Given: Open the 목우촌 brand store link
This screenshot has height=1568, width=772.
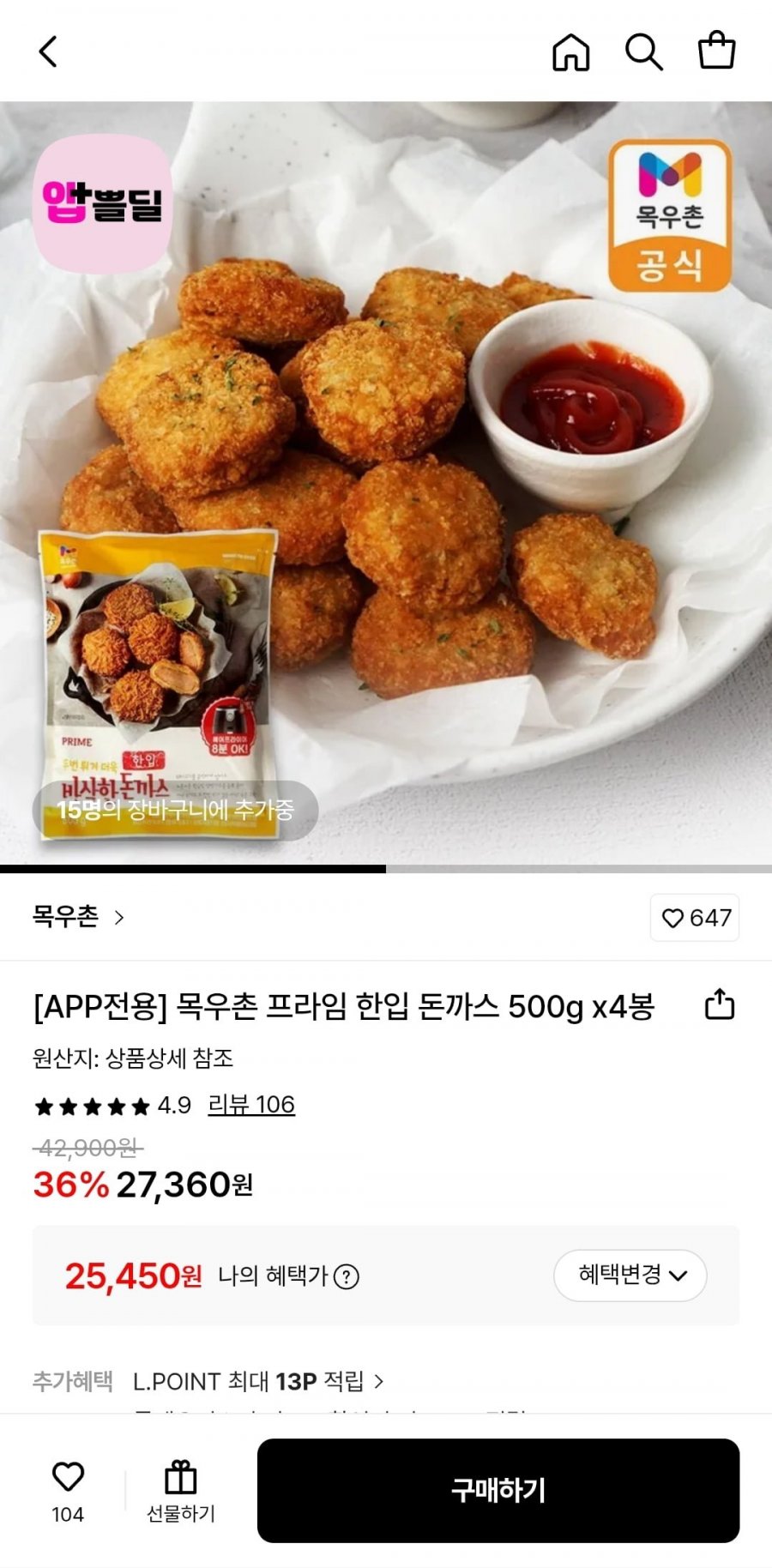Looking at the screenshot, I should coord(78,917).
